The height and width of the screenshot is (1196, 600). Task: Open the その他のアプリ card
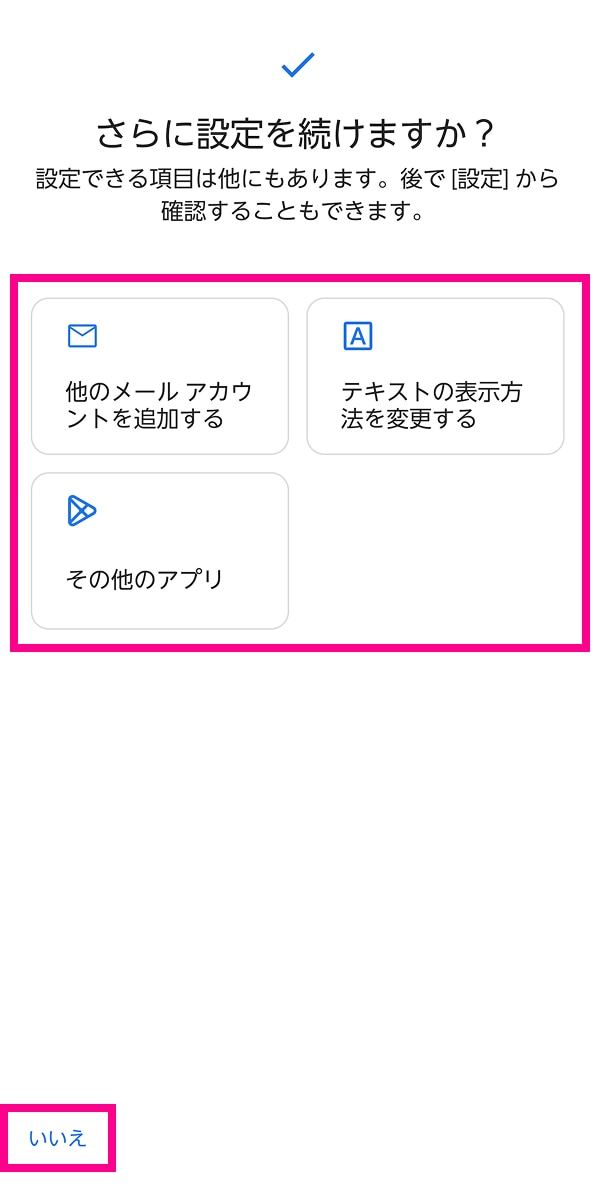click(160, 551)
